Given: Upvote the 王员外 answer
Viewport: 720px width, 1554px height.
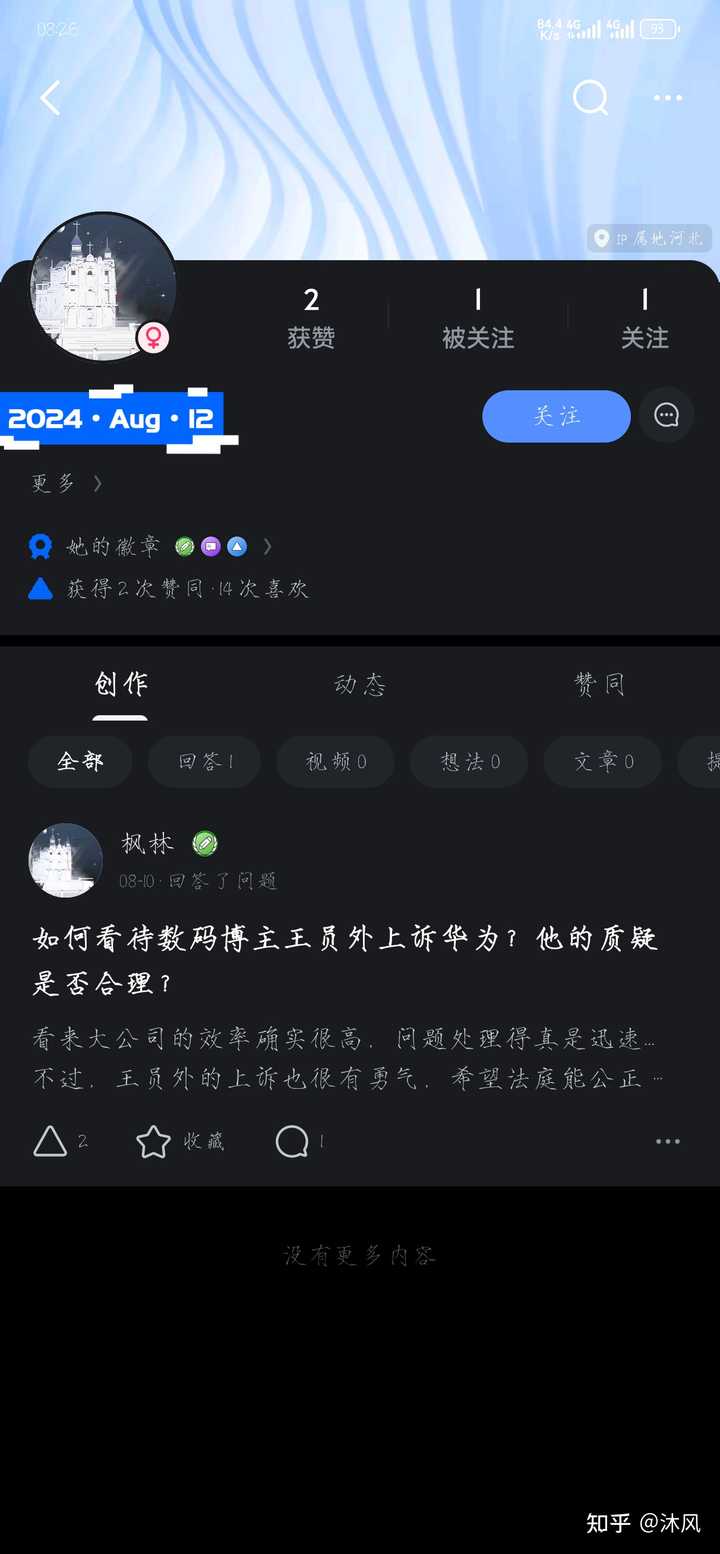Looking at the screenshot, I should pyautogui.click(x=51, y=1141).
